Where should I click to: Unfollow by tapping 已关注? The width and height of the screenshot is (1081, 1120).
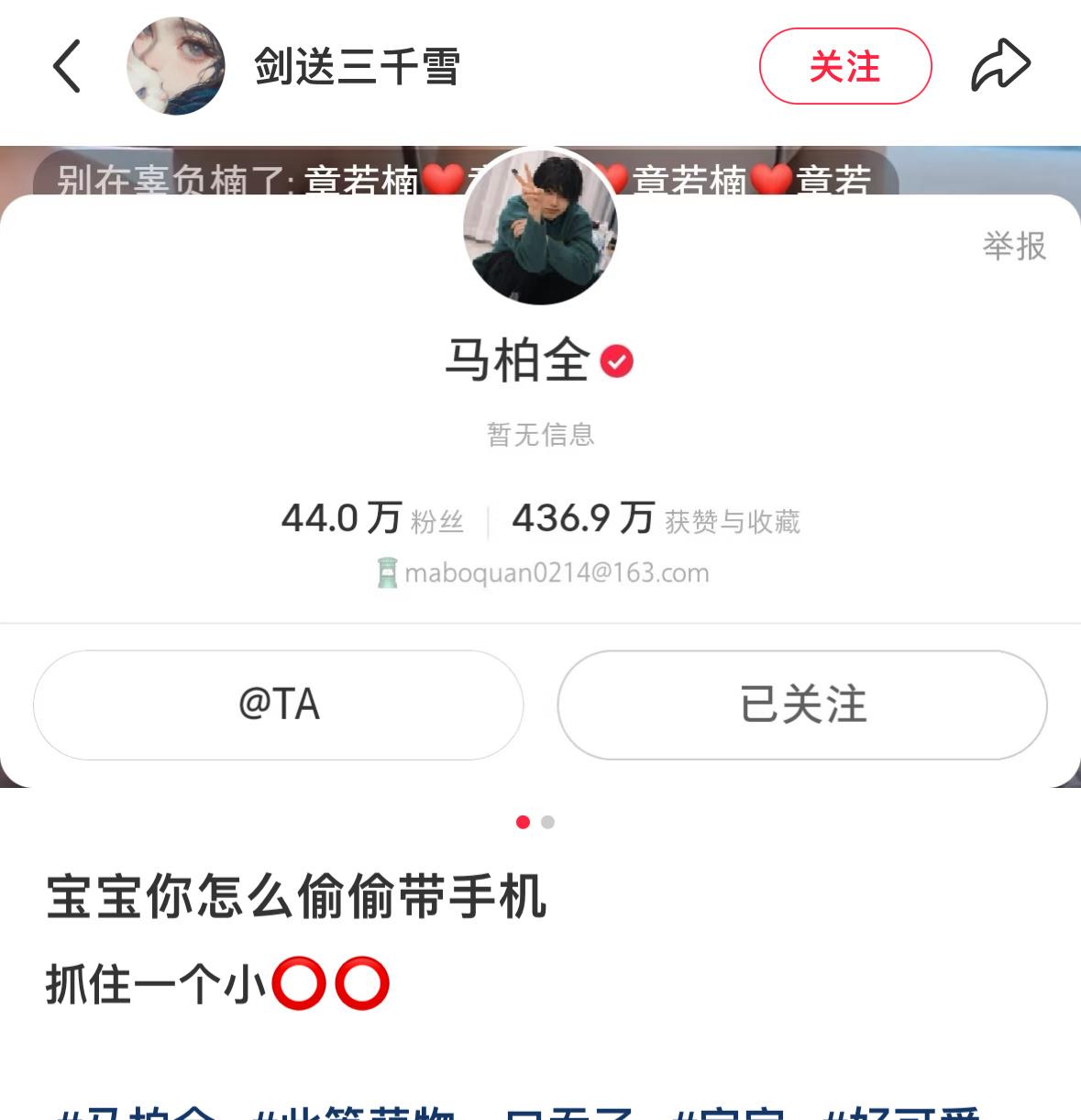click(802, 704)
